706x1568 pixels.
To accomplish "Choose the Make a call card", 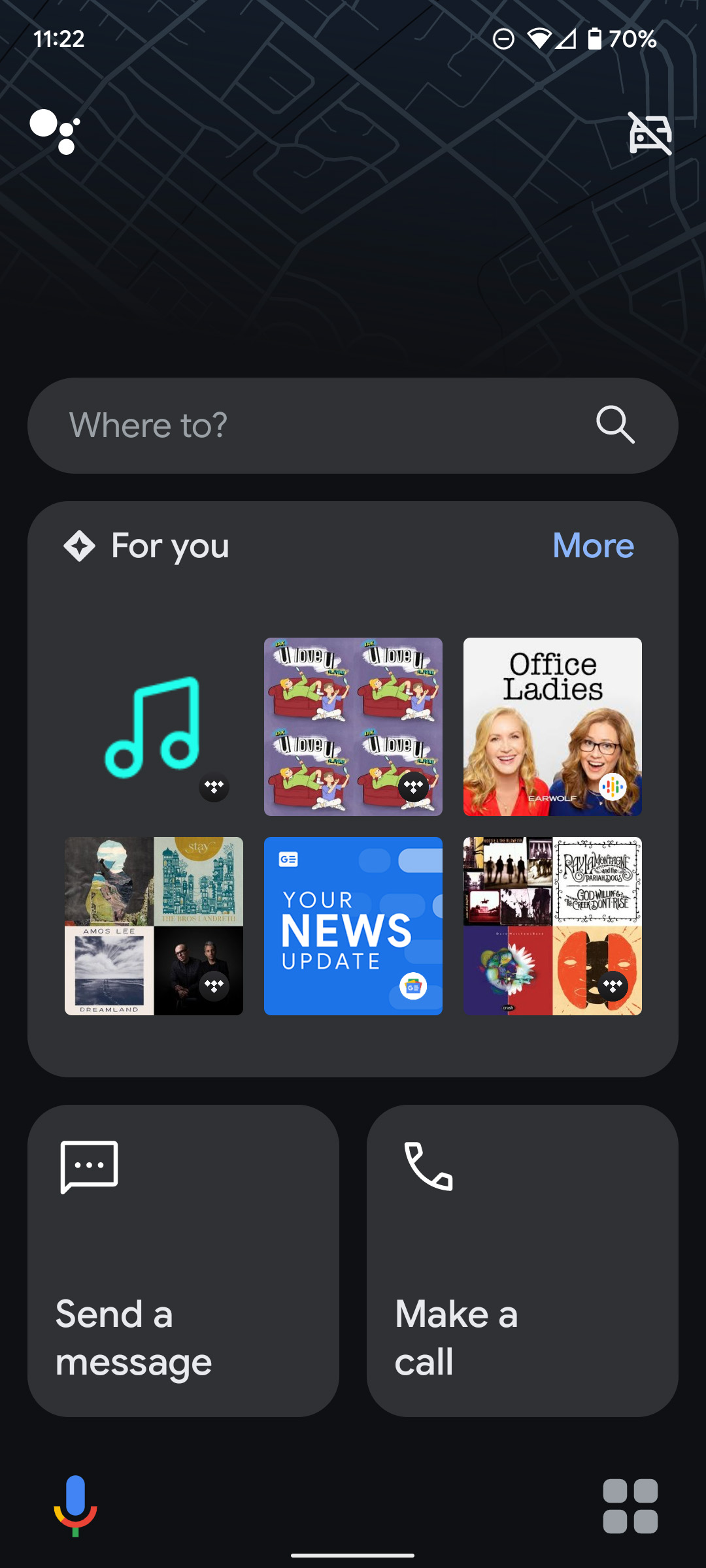I will [x=522, y=1261].
